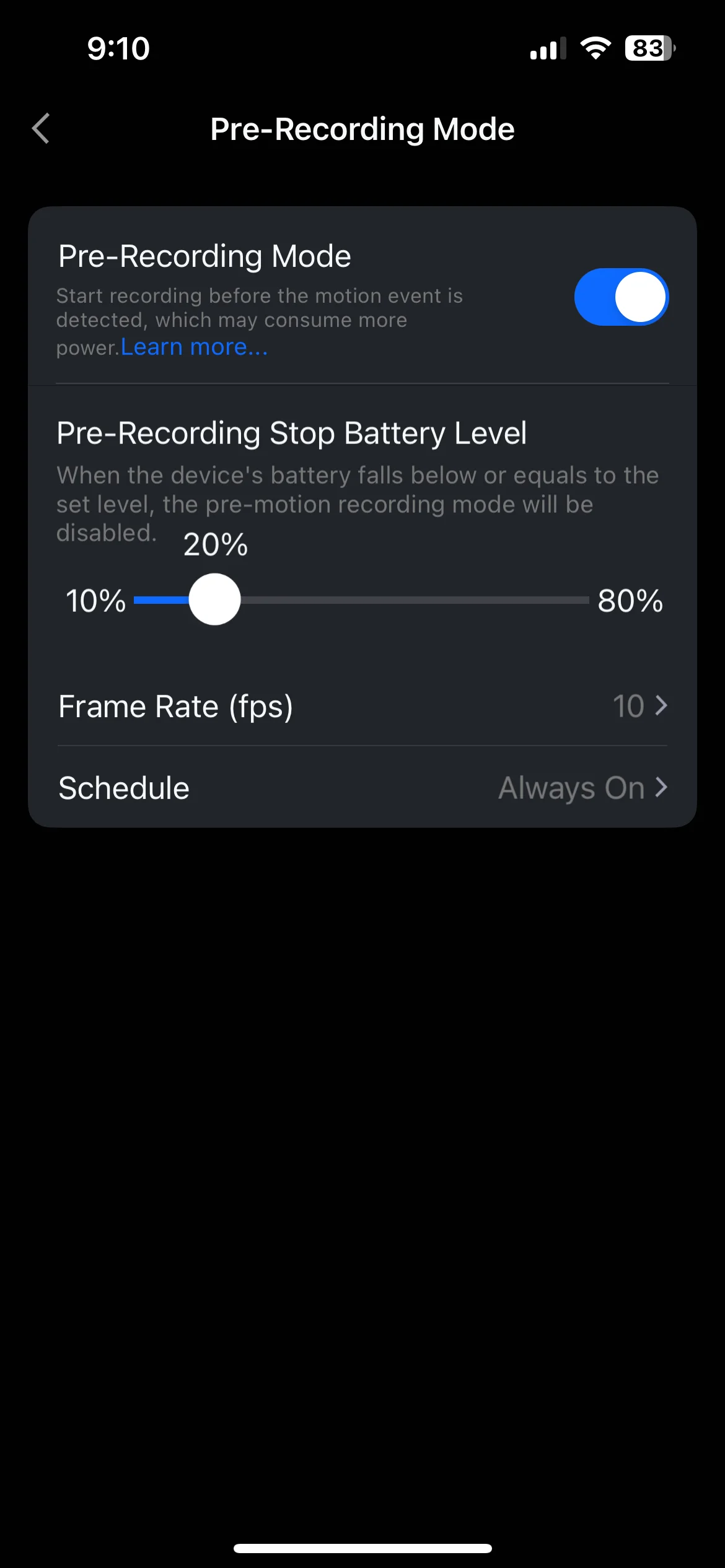Screen dimensions: 725x1568
Task: Go back from Pre-Recording Mode
Action: click(x=41, y=129)
